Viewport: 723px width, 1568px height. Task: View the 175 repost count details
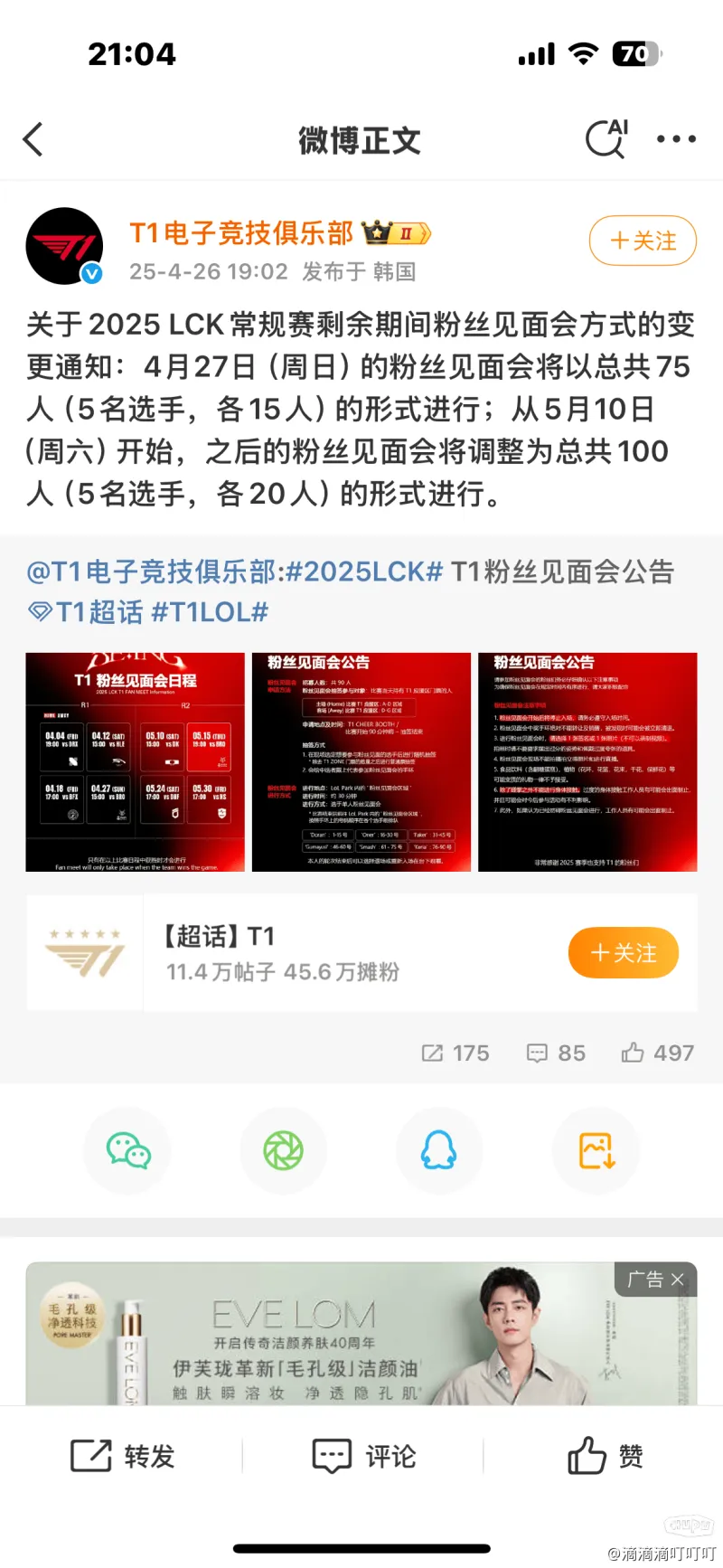(455, 1052)
